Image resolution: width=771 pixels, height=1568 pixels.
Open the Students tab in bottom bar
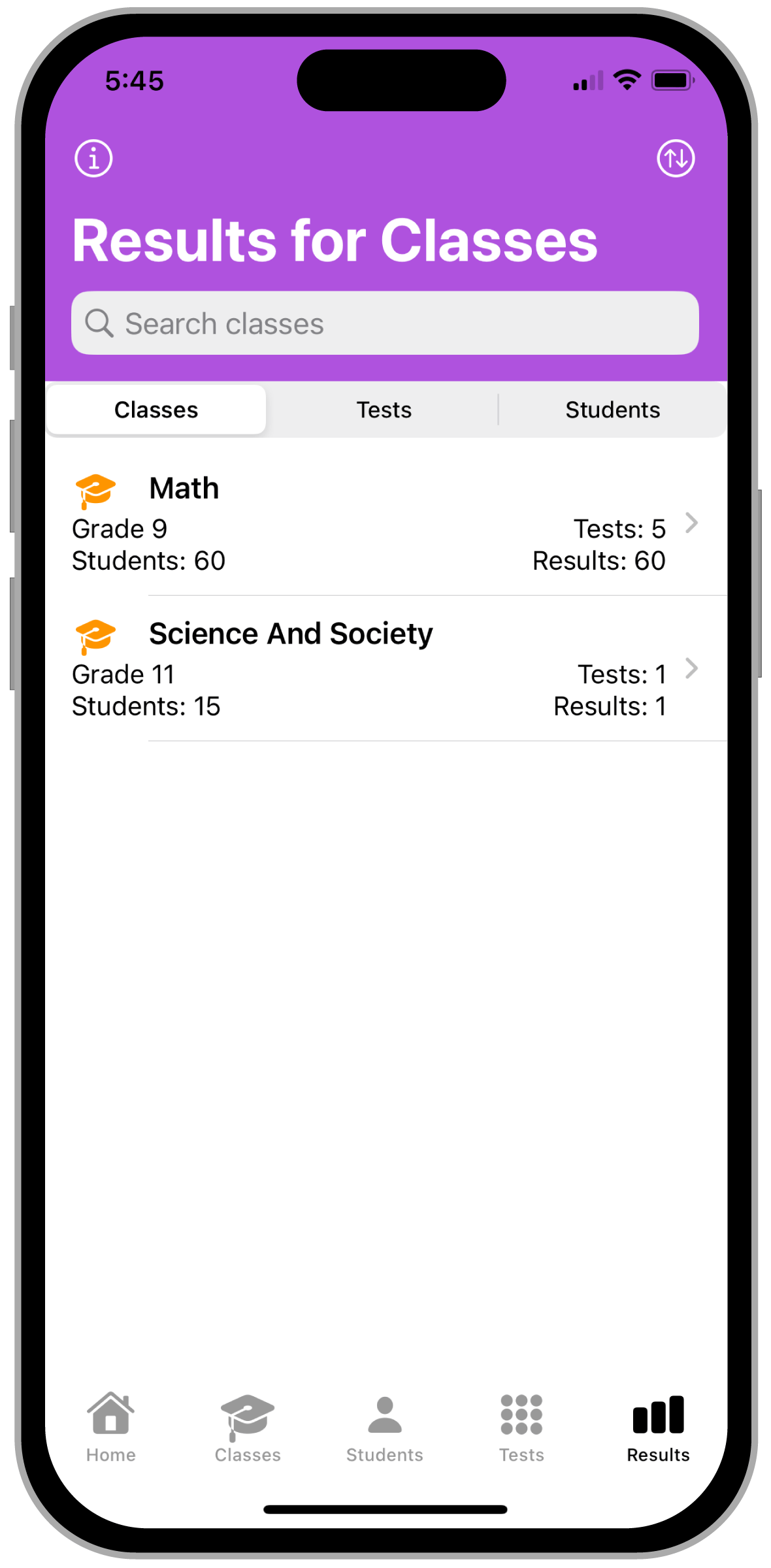click(385, 1428)
